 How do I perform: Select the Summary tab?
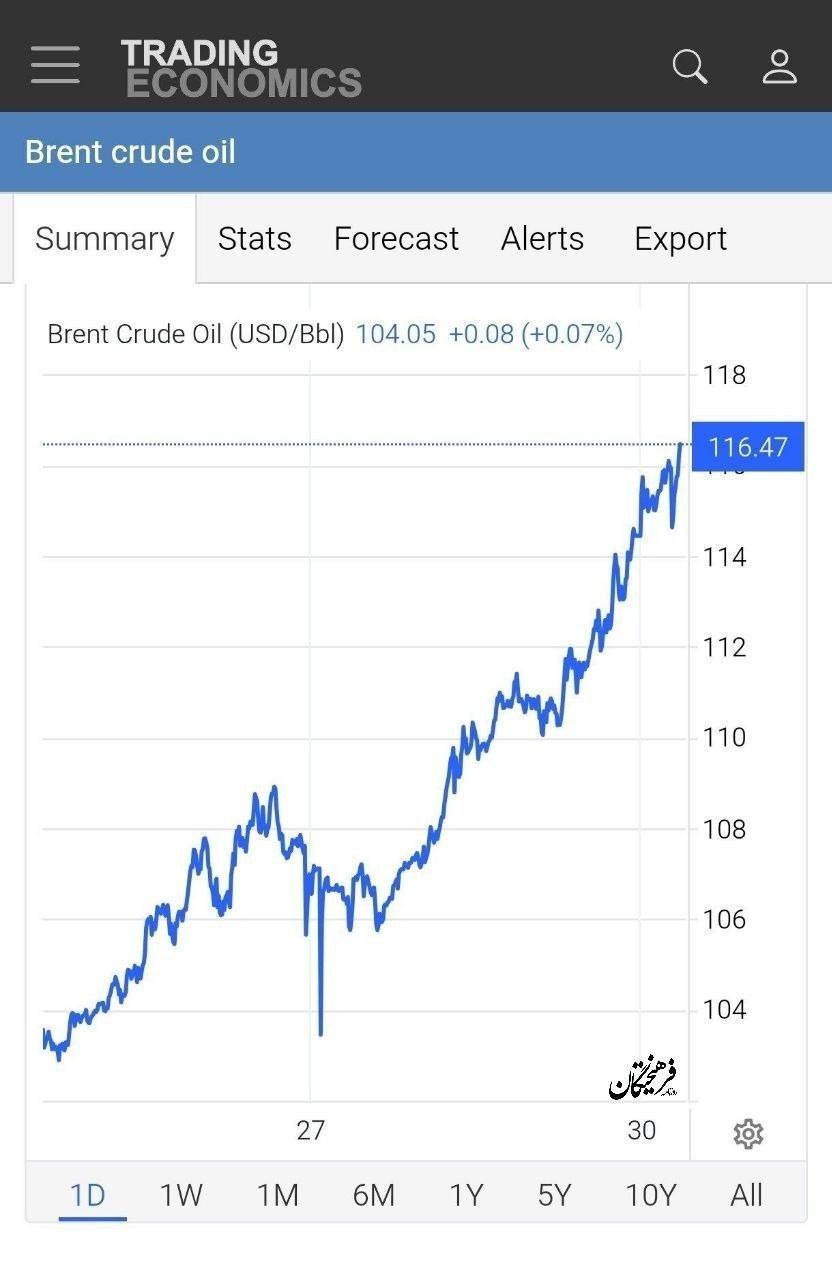pos(104,239)
